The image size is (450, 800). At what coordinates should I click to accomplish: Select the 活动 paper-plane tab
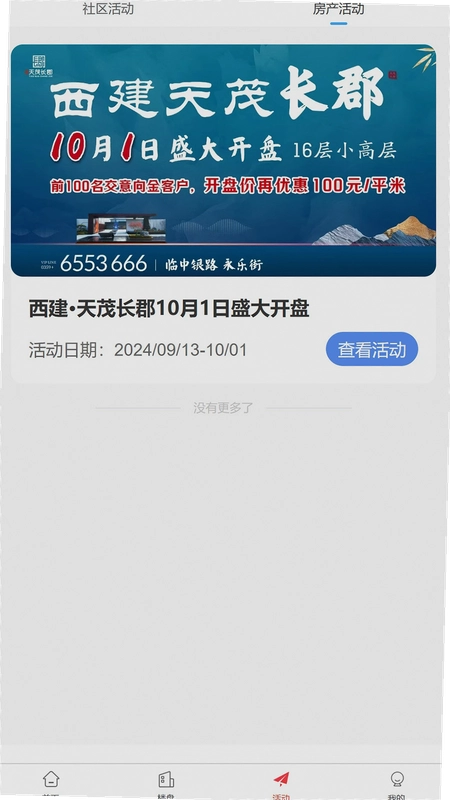(281, 785)
